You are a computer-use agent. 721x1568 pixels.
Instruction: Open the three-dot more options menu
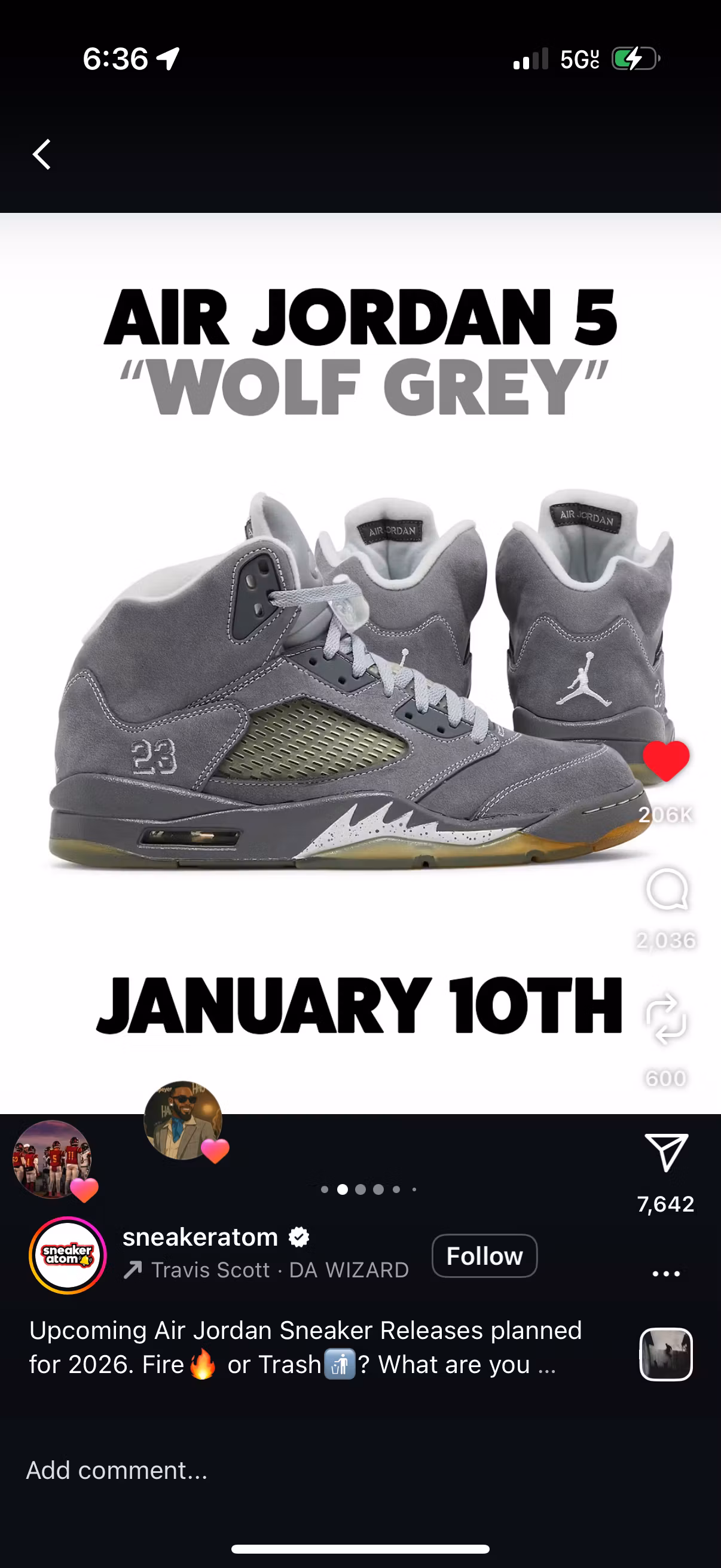click(666, 1273)
